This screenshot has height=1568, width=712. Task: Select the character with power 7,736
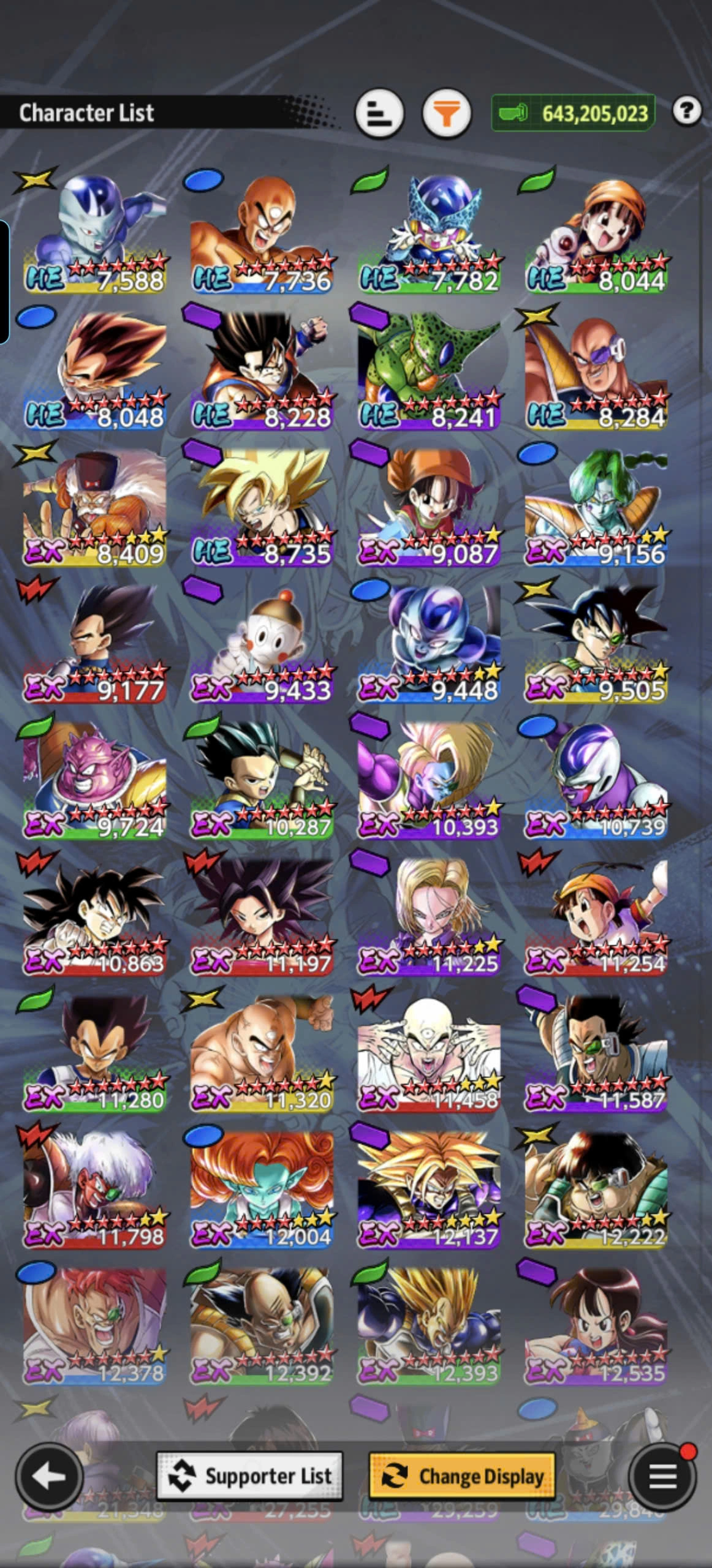(x=262, y=233)
